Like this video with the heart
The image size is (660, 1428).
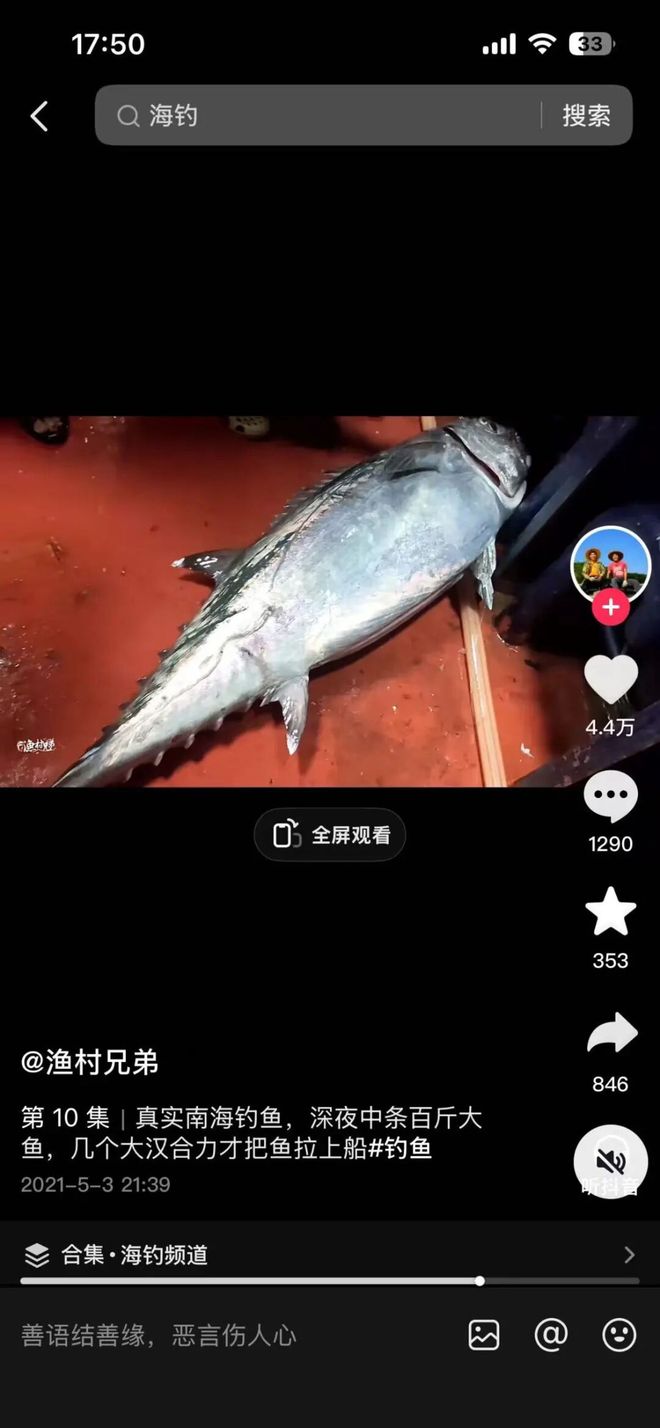coord(610,680)
